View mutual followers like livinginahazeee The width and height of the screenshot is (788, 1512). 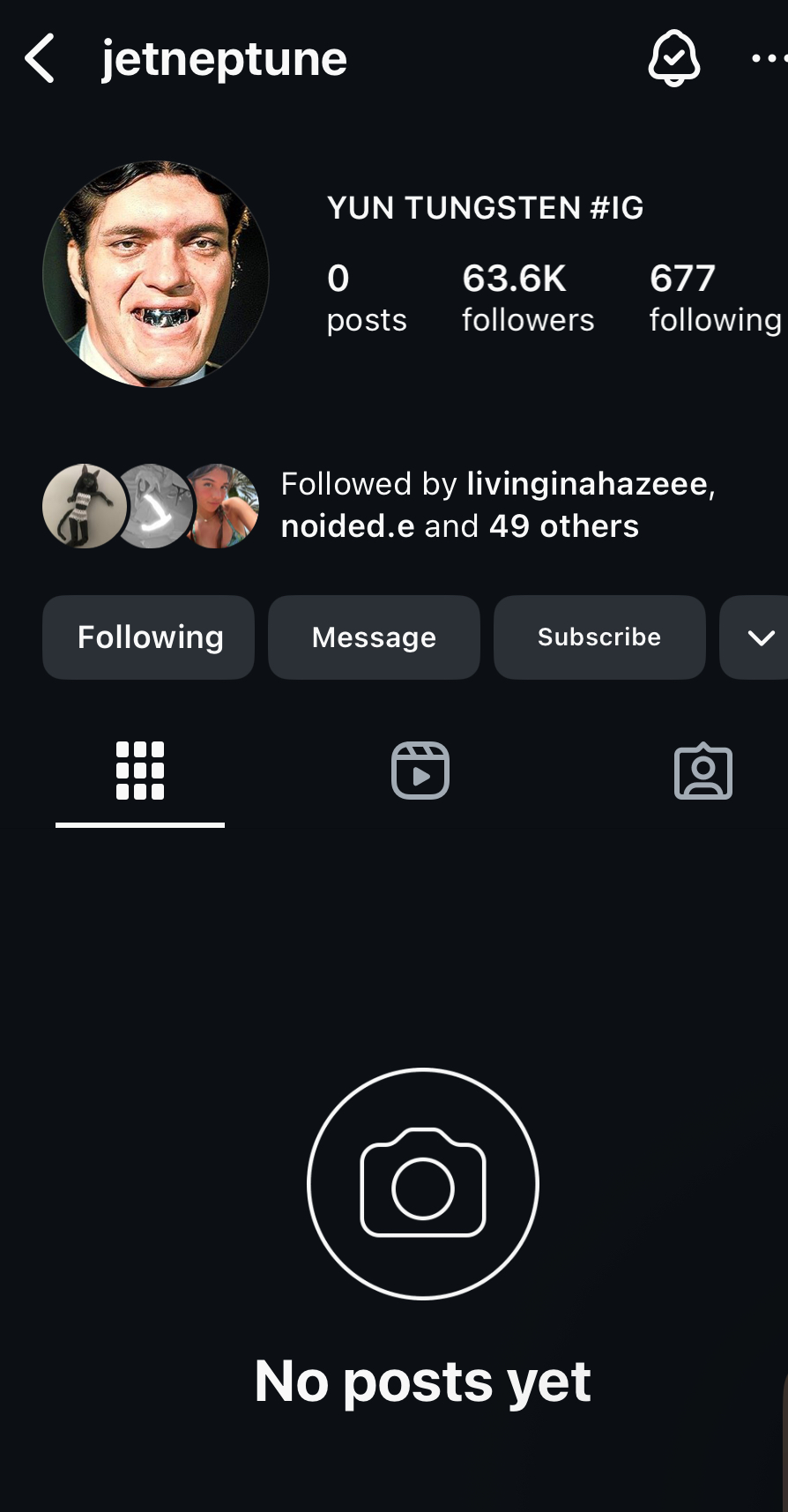[x=458, y=504]
